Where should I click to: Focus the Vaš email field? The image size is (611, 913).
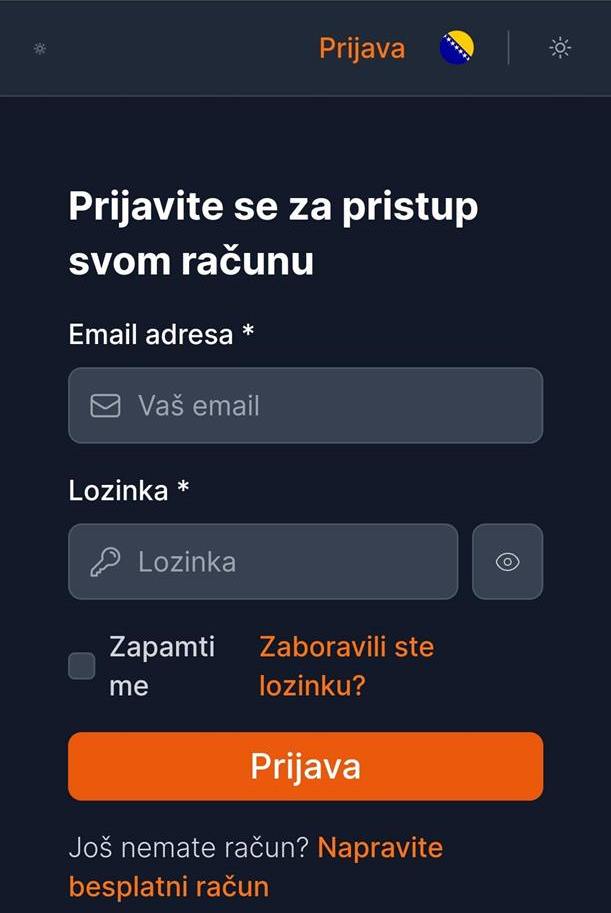(305, 405)
